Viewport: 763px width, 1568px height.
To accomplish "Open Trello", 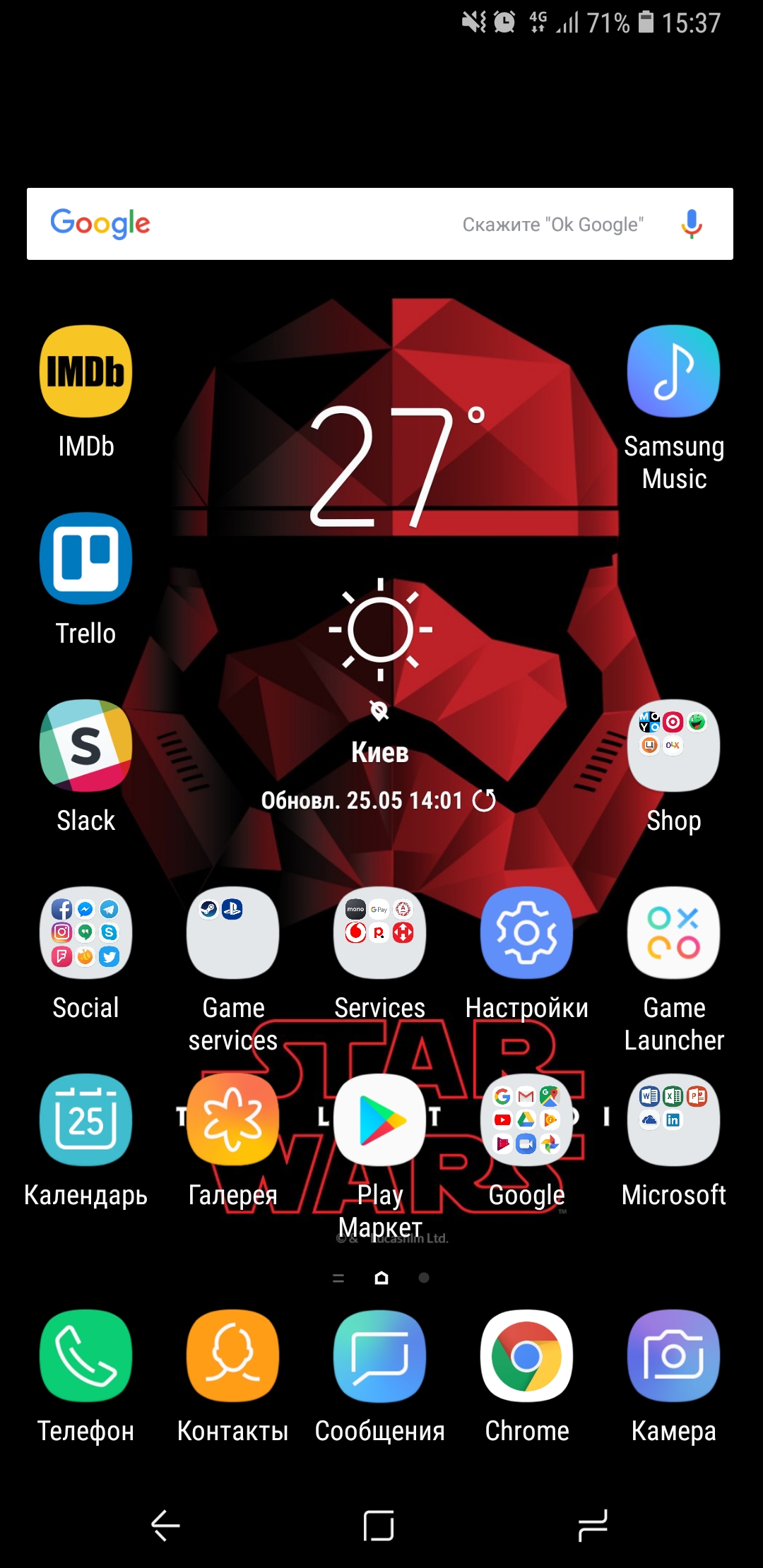I will coord(85,559).
